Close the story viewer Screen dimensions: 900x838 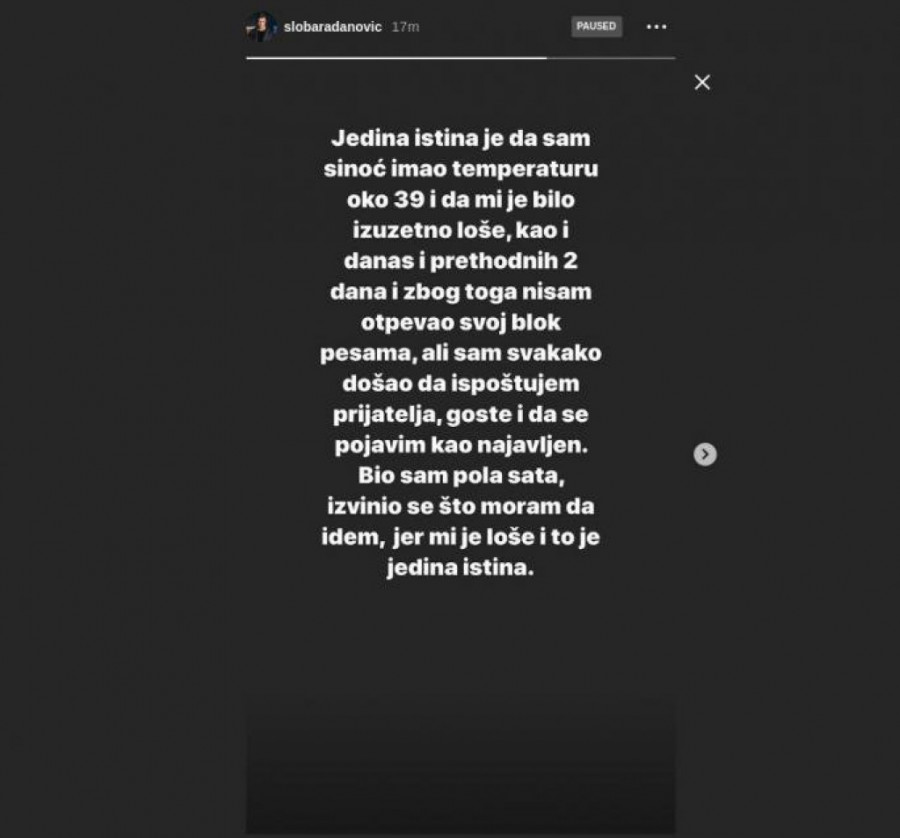(702, 82)
